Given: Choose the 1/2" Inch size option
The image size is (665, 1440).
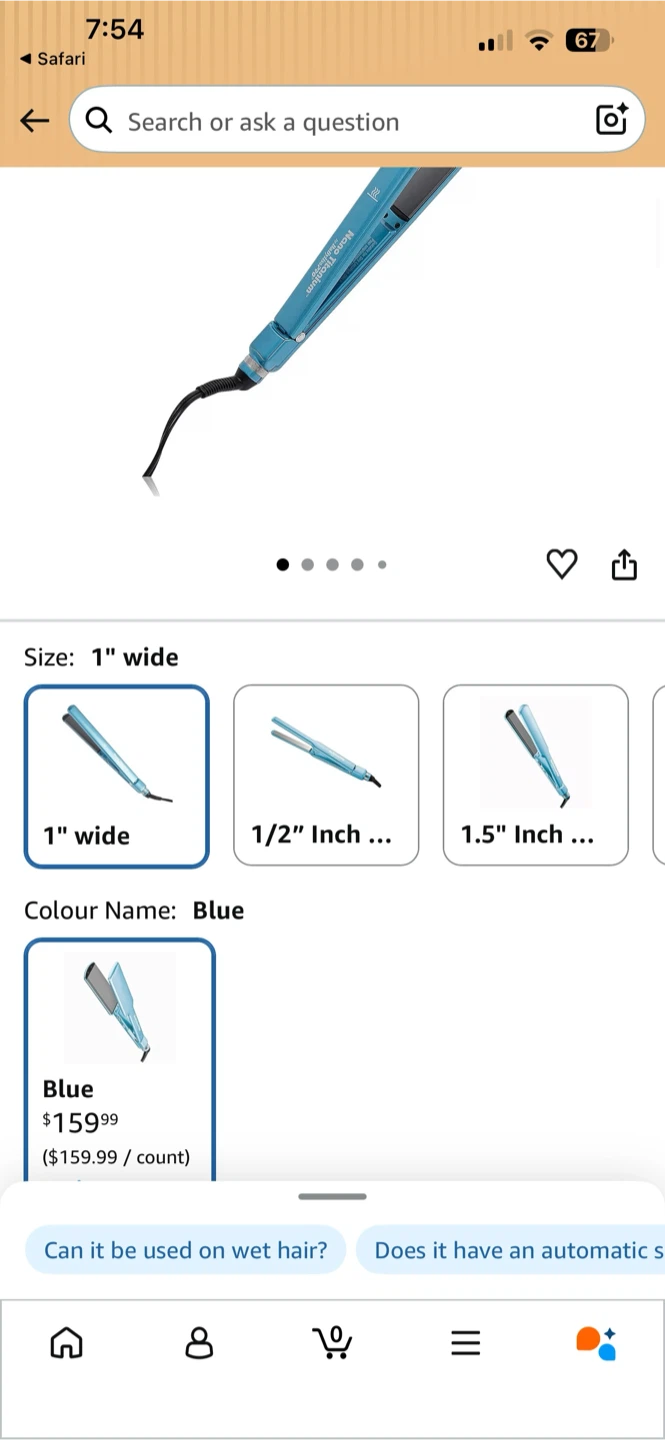Looking at the screenshot, I should pos(326,775).
